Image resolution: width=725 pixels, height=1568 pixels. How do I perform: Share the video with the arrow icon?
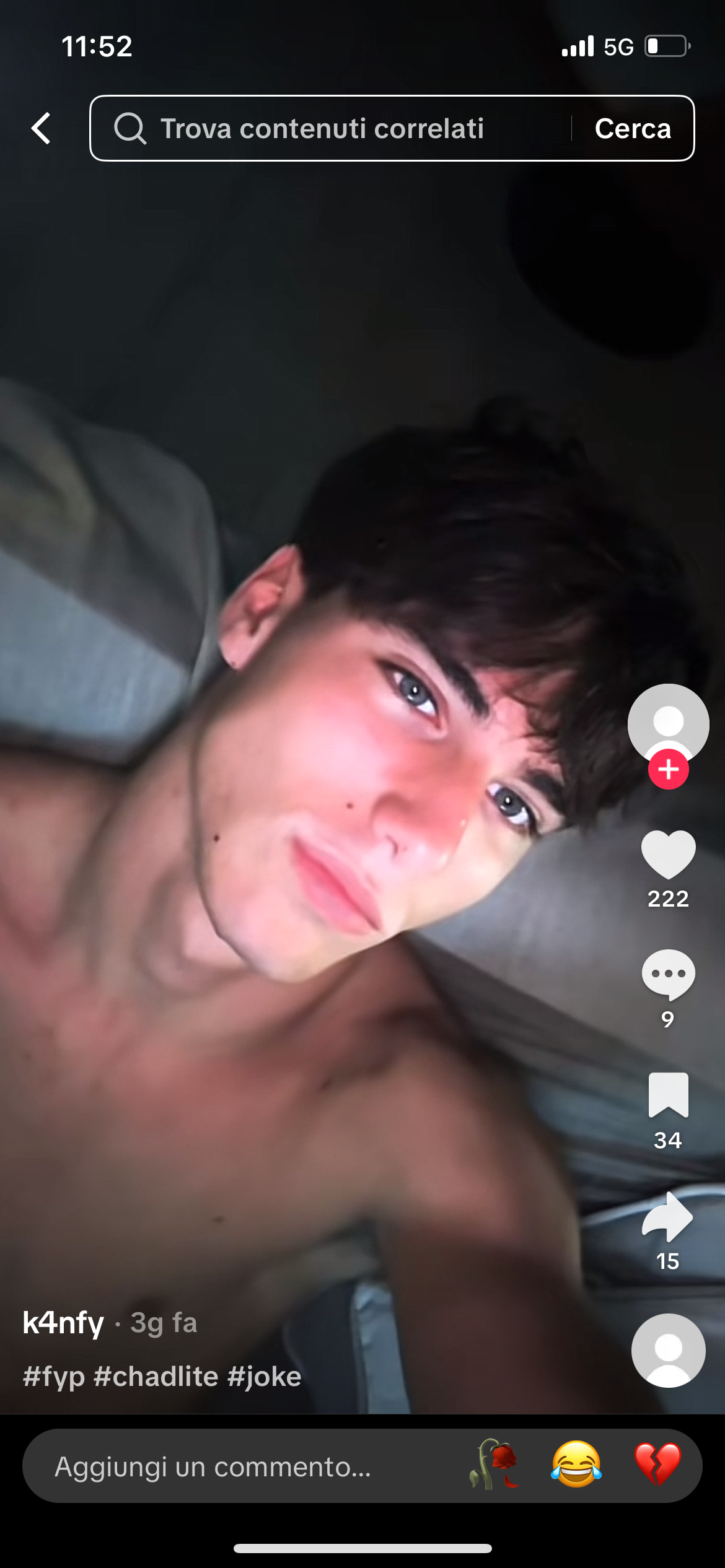click(668, 1216)
